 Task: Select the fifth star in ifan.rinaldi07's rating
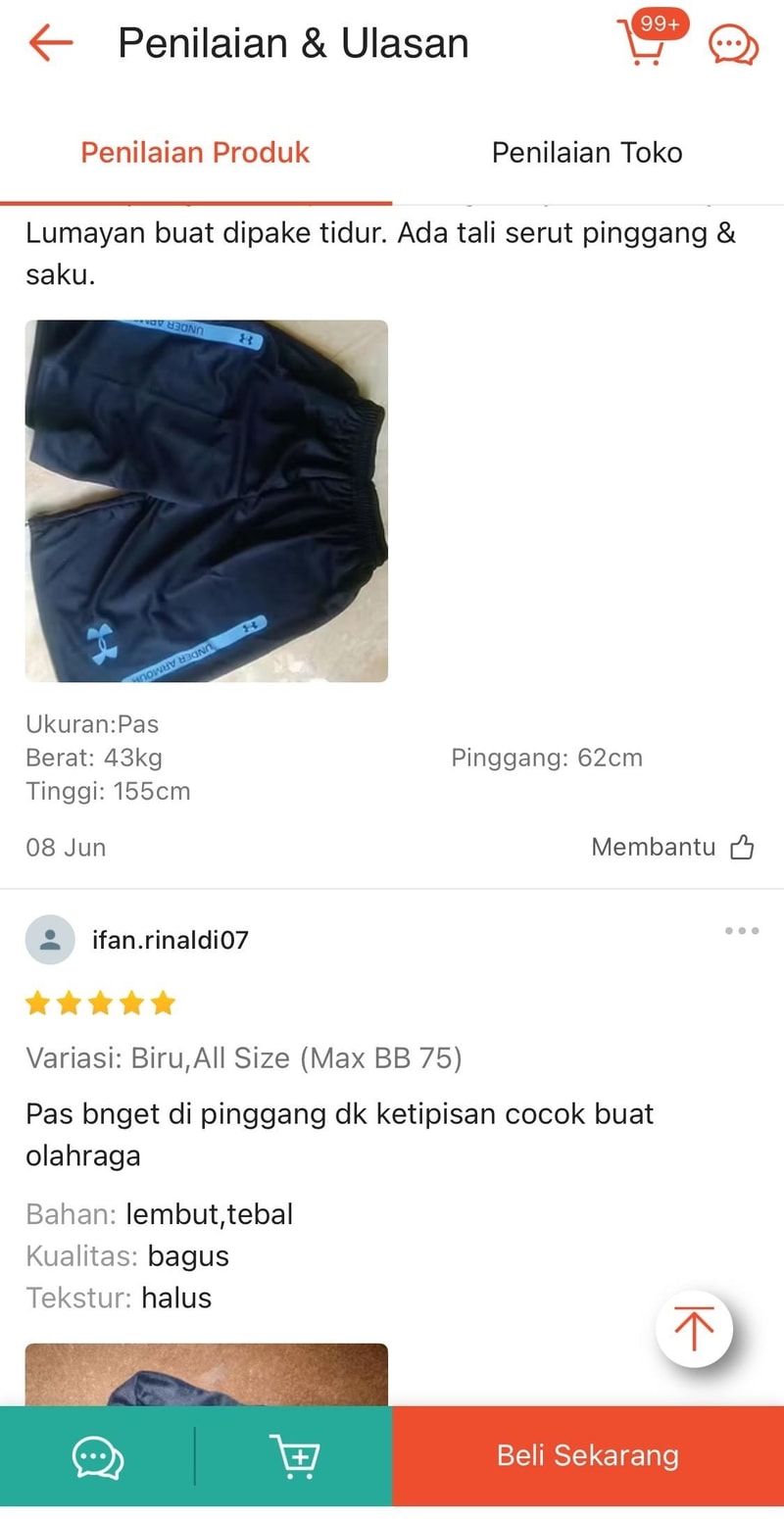tap(163, 1003)
